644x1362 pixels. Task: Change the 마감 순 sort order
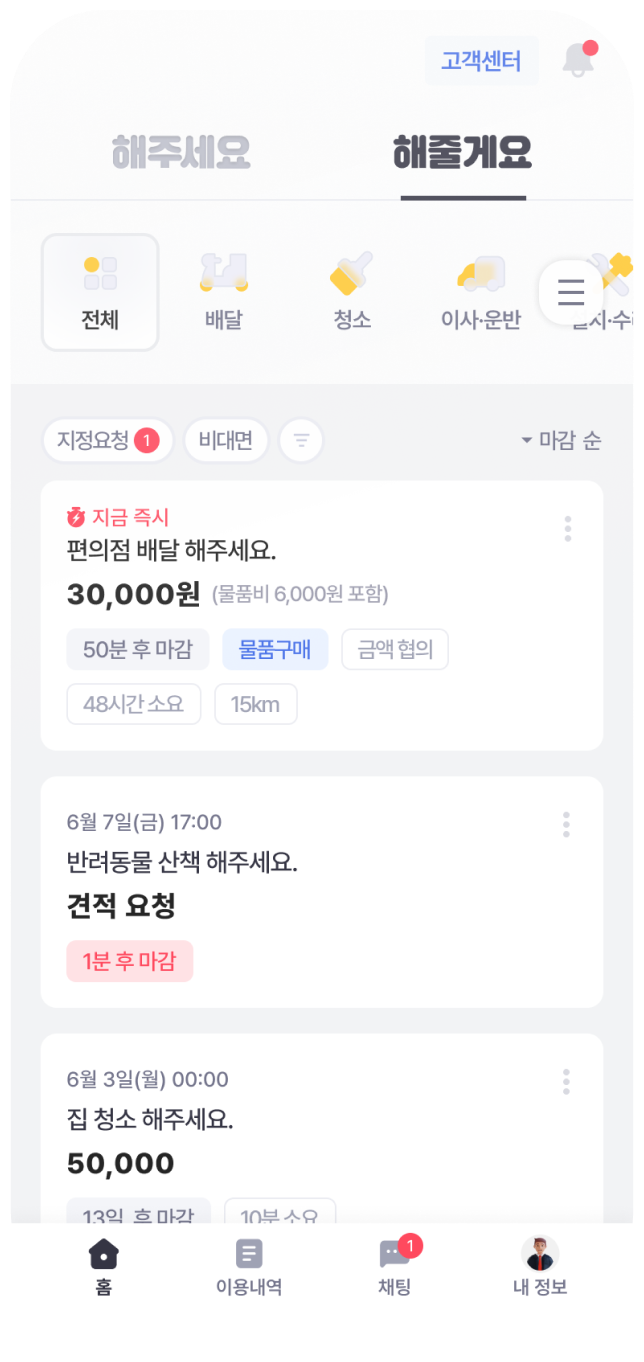tap(561, 440)
